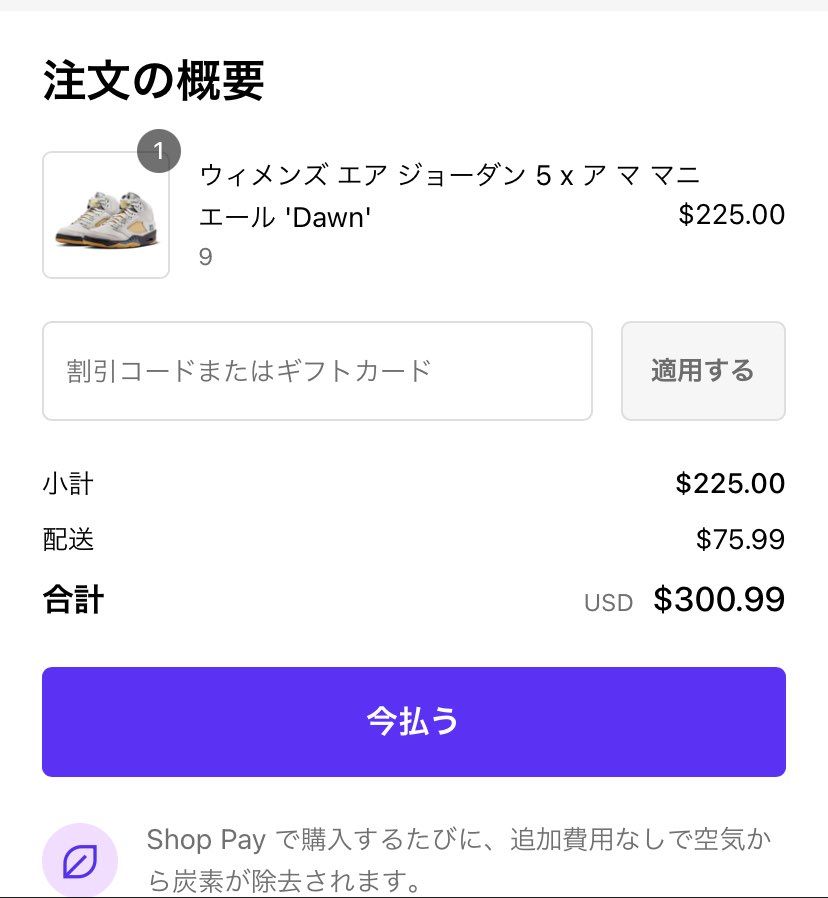Click the USD currency label
The width and height of the screenshot is (828, 898).
[609, 601]
